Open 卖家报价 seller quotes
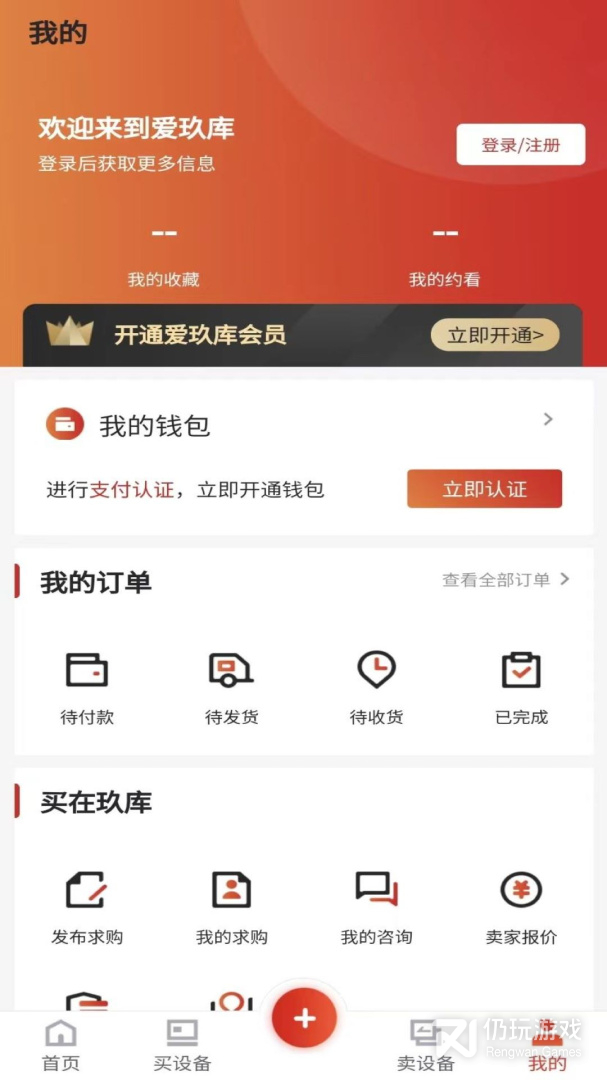This screenshot has height=1080, width=607. (521, 906)
